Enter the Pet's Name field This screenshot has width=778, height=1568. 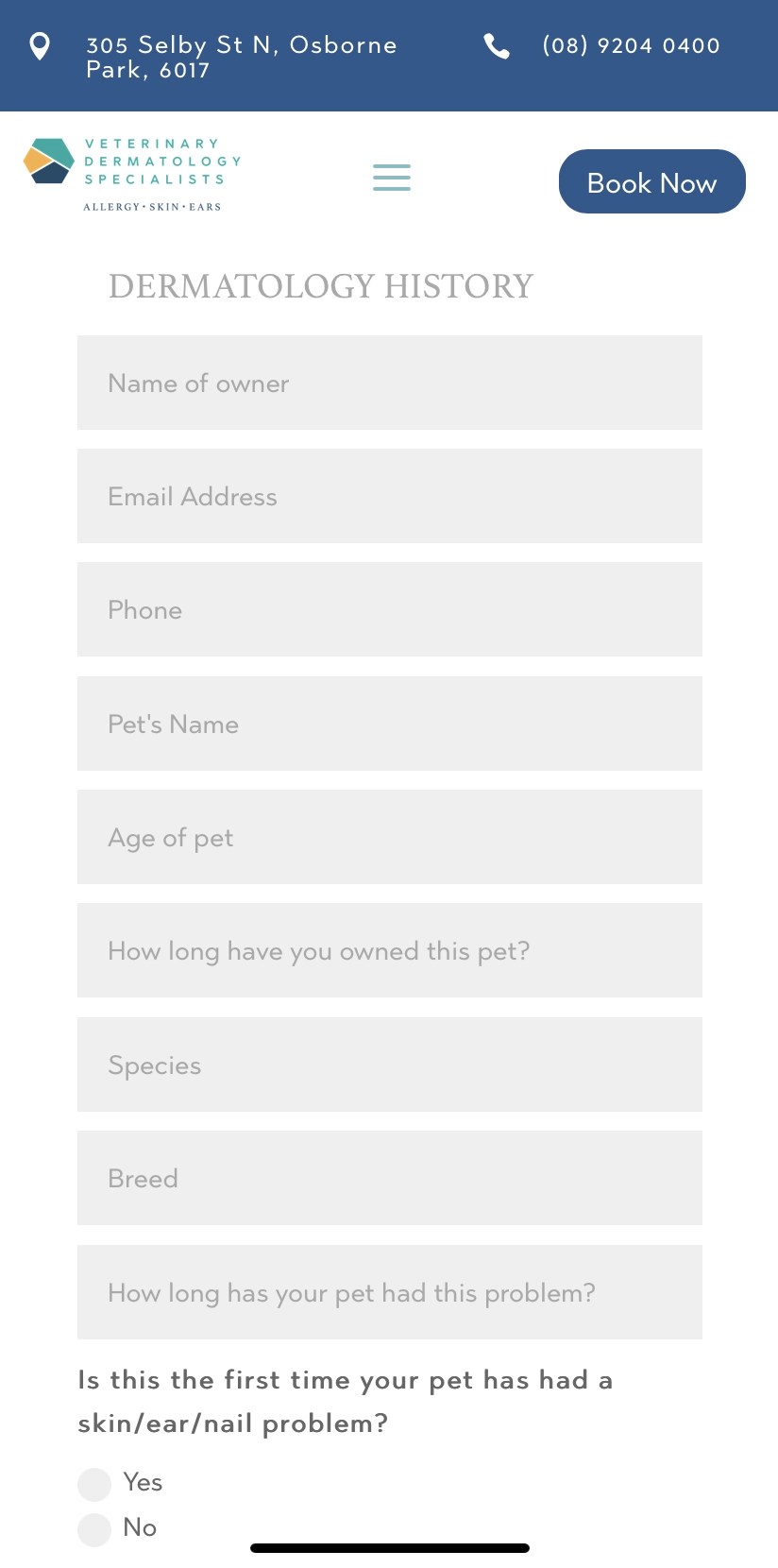(389, 724)
